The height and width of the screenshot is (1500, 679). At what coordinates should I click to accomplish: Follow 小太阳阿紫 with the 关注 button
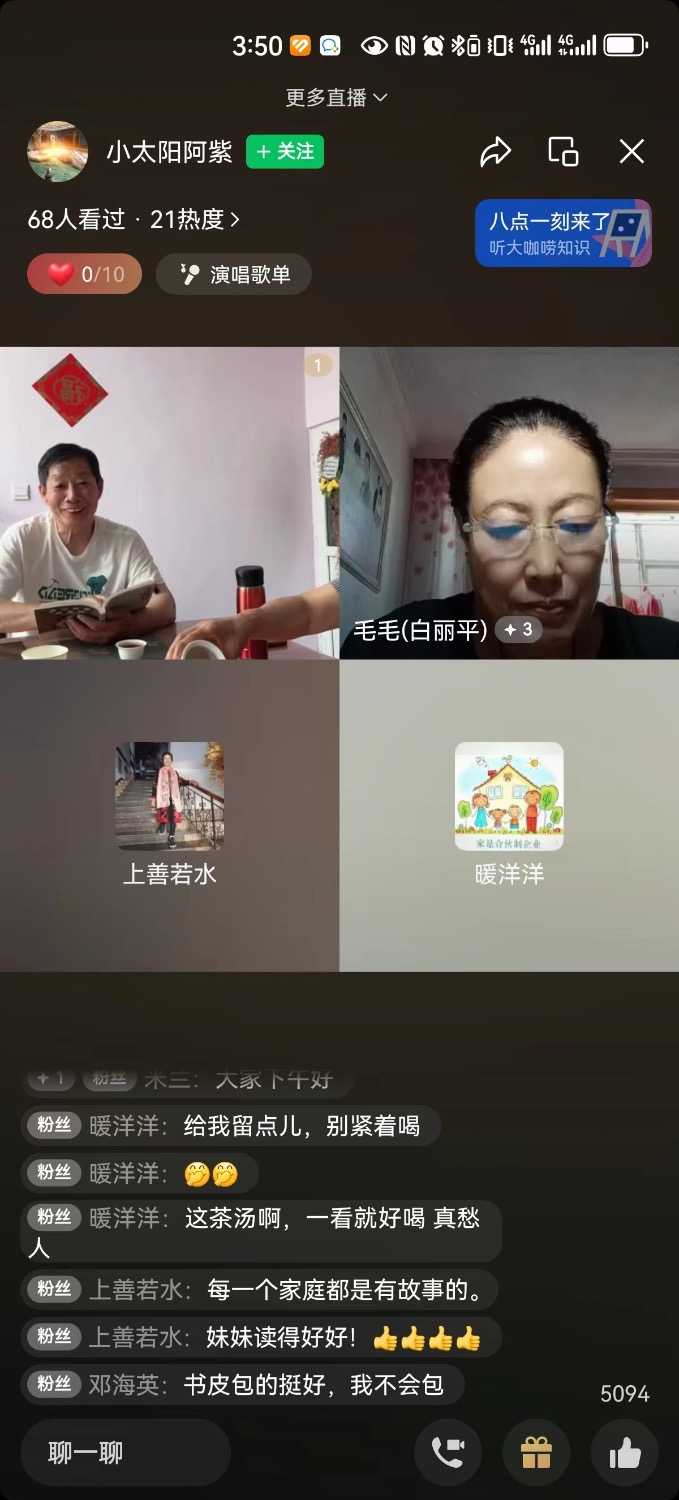pyautogui.click(x=285, y=151)
